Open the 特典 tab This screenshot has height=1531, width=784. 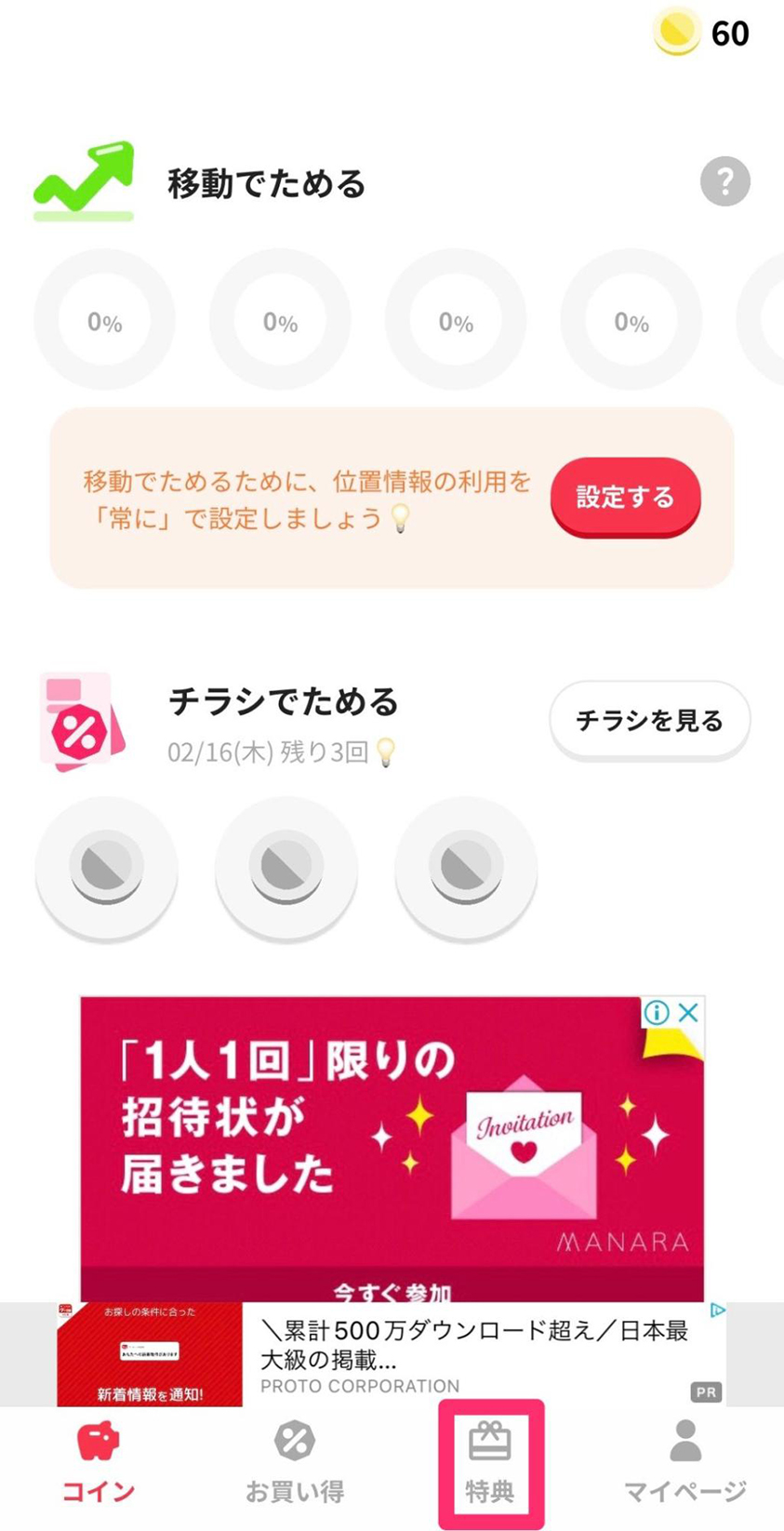click(x=490, y=1464)
